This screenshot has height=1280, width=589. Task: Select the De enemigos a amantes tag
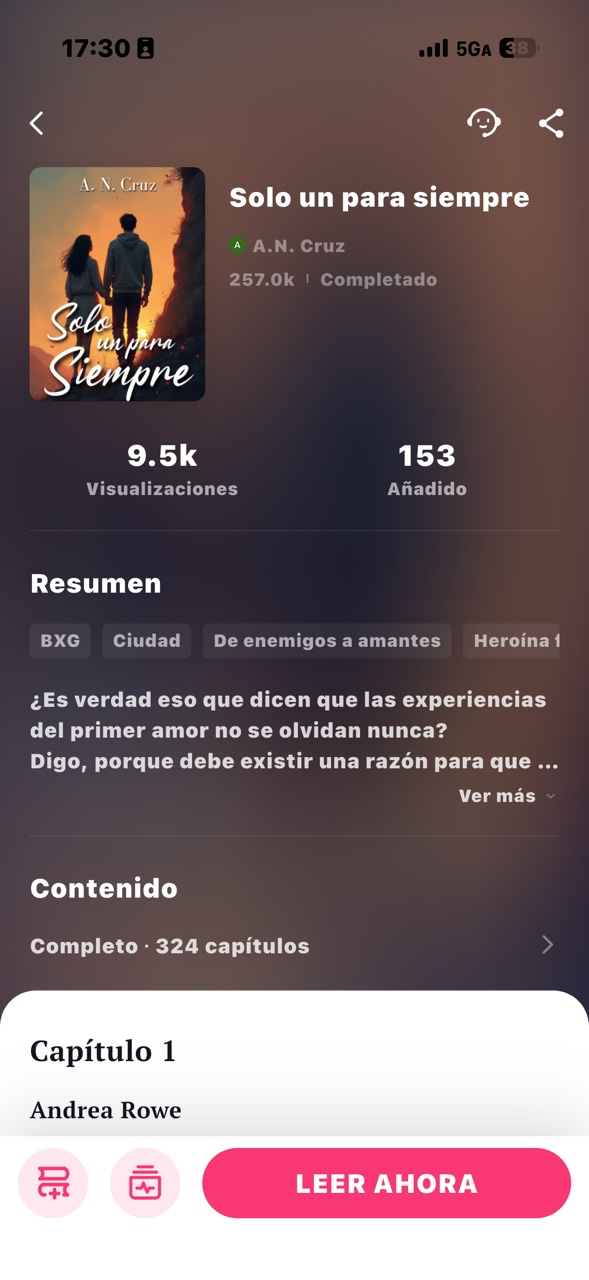click(327, 641)
